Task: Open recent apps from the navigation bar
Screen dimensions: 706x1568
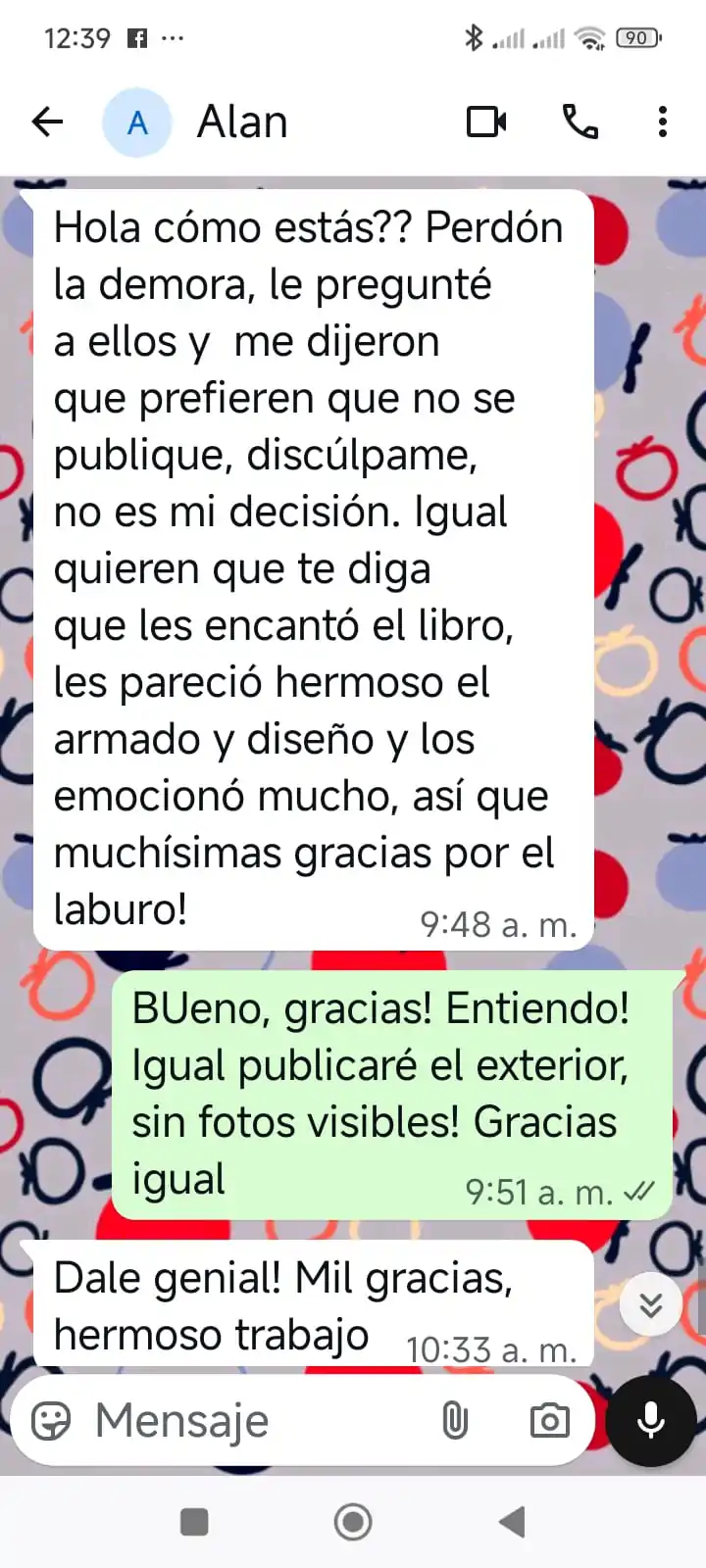Action: 194,1522
